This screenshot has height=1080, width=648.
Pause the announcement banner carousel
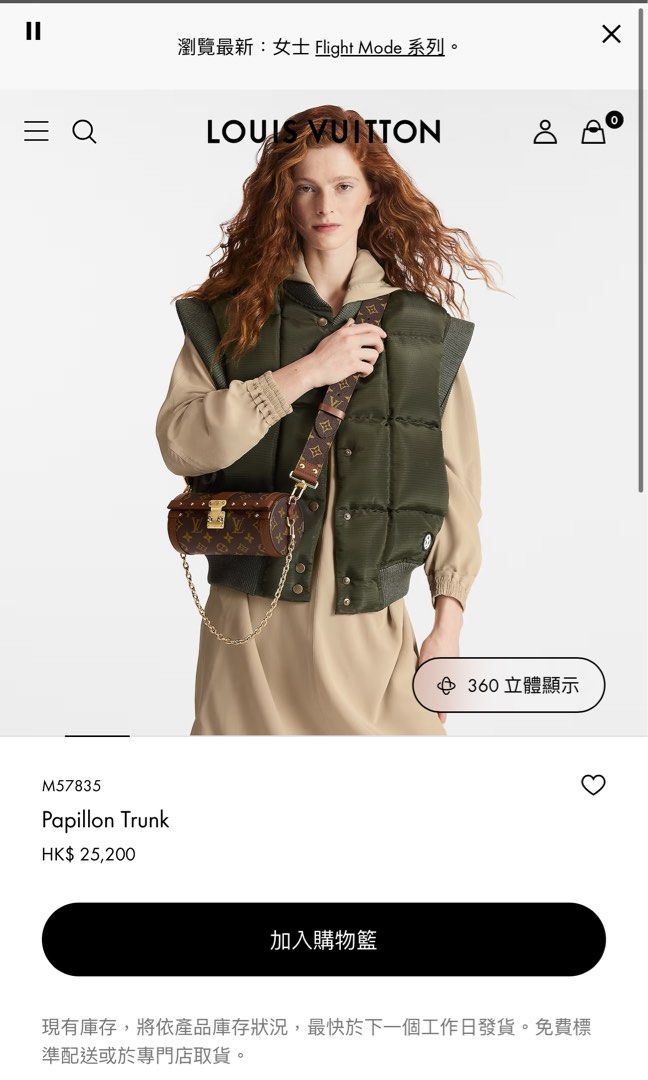[33, 31]
